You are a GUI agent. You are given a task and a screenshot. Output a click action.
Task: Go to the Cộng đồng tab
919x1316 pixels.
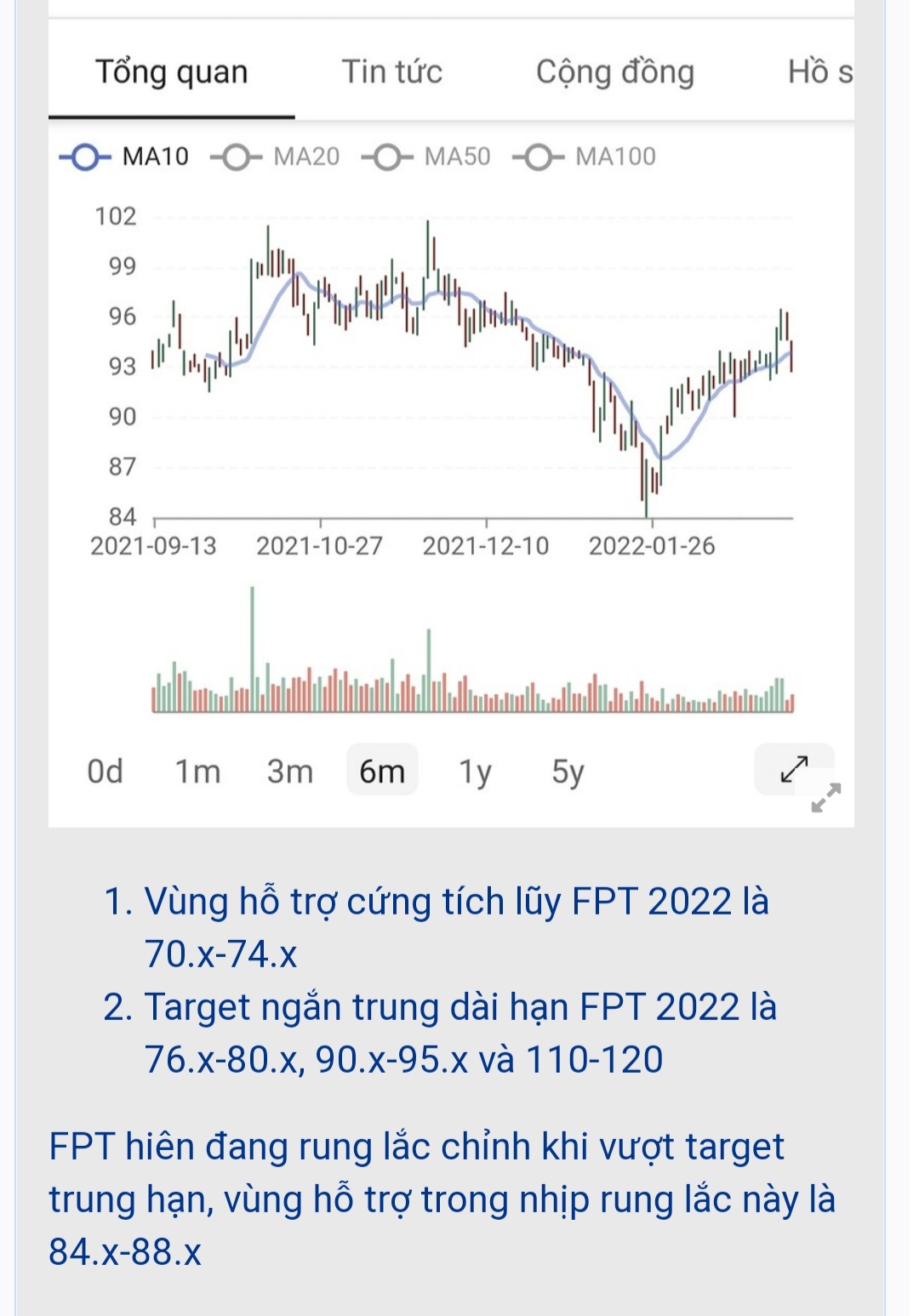click(614, 72)
